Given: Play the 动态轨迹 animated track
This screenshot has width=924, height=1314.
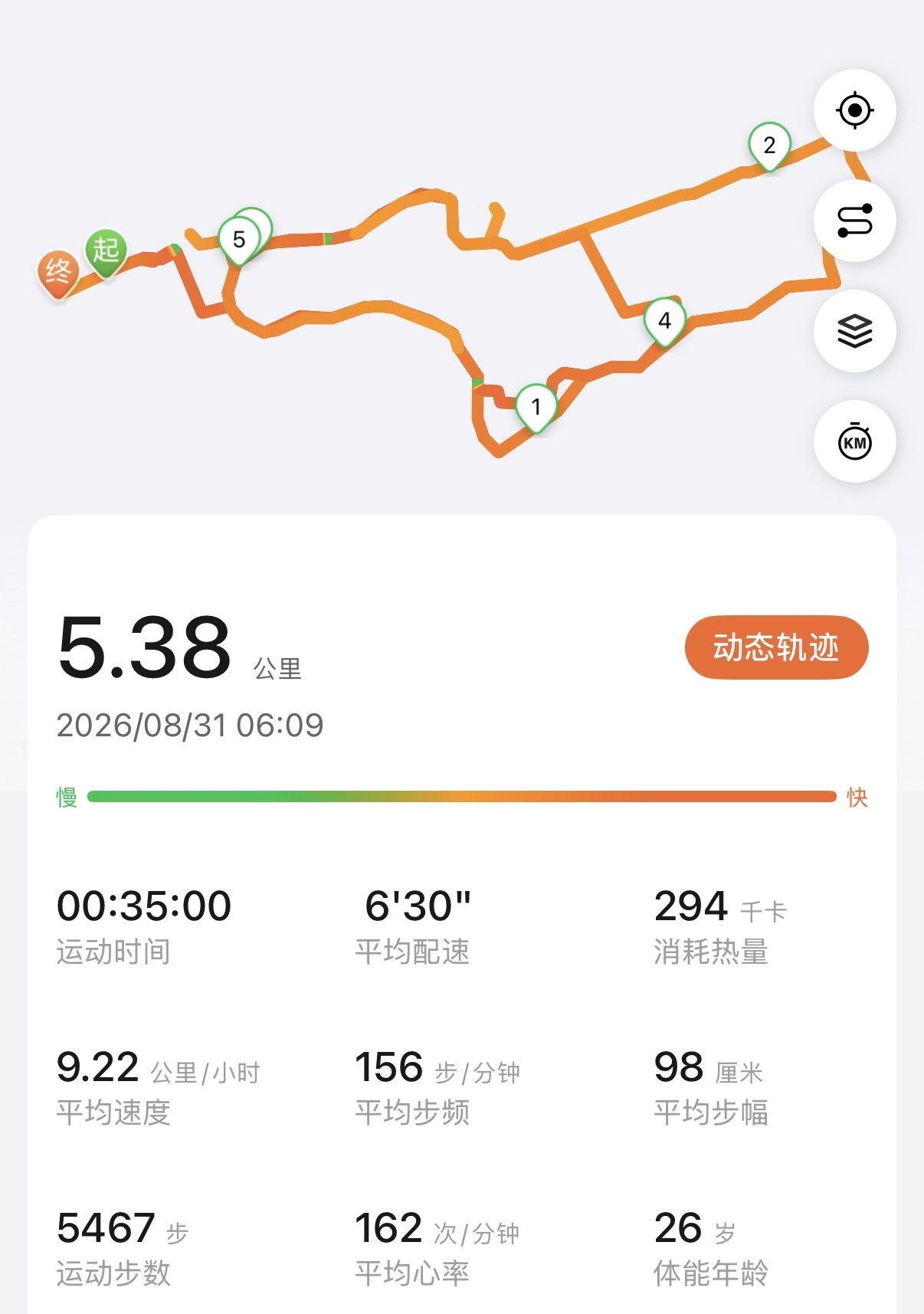Looking at the screenshot, I should [x=776, y=647].
